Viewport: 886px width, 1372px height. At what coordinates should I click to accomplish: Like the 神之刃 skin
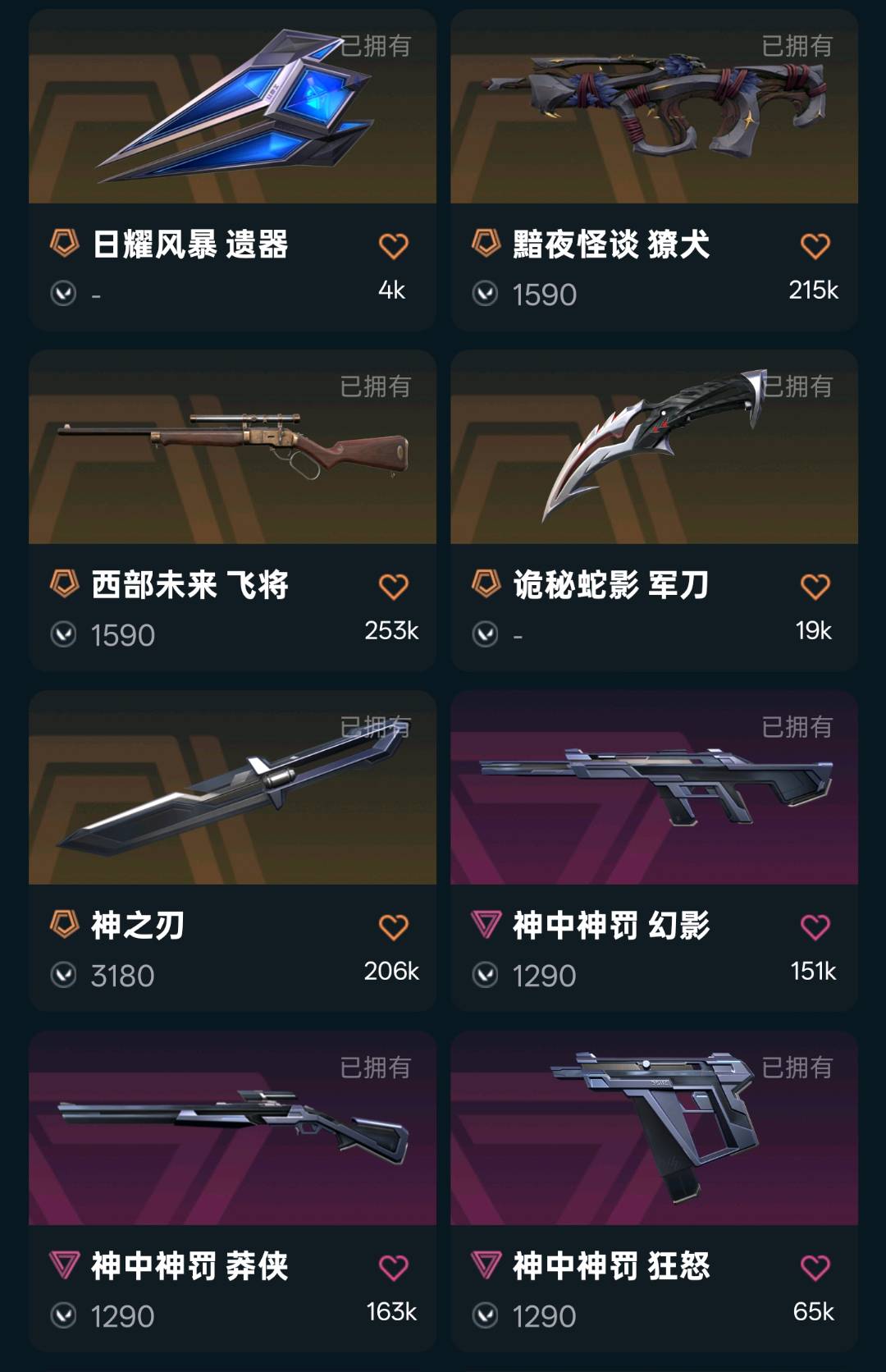click(394, 926)
